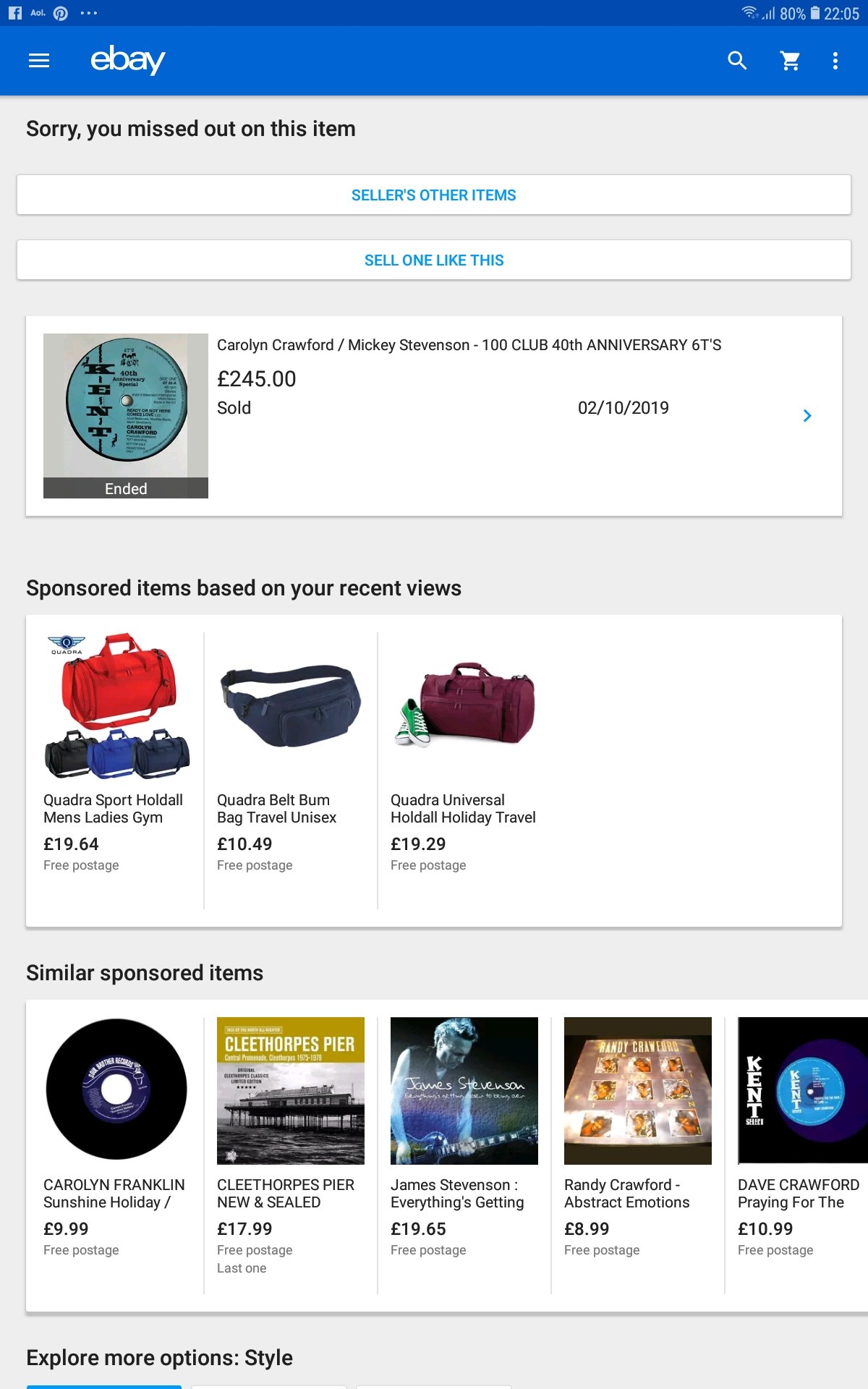Viewport: 868px width, 1389px height.
Task: Open the ended Carolyn Crawford record listing
Action: 434,416
